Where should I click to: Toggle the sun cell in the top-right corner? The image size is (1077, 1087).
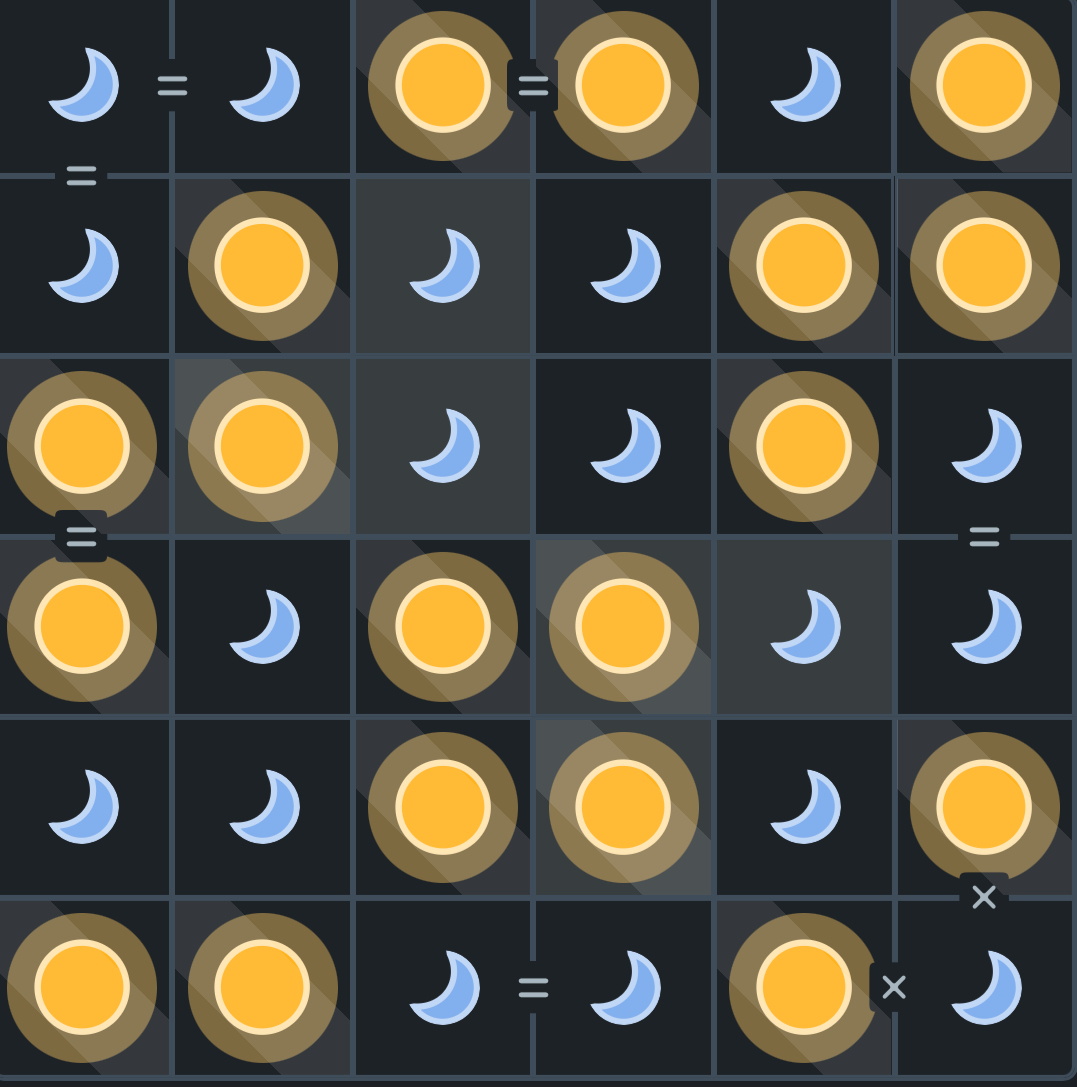[x=984, y=85]
